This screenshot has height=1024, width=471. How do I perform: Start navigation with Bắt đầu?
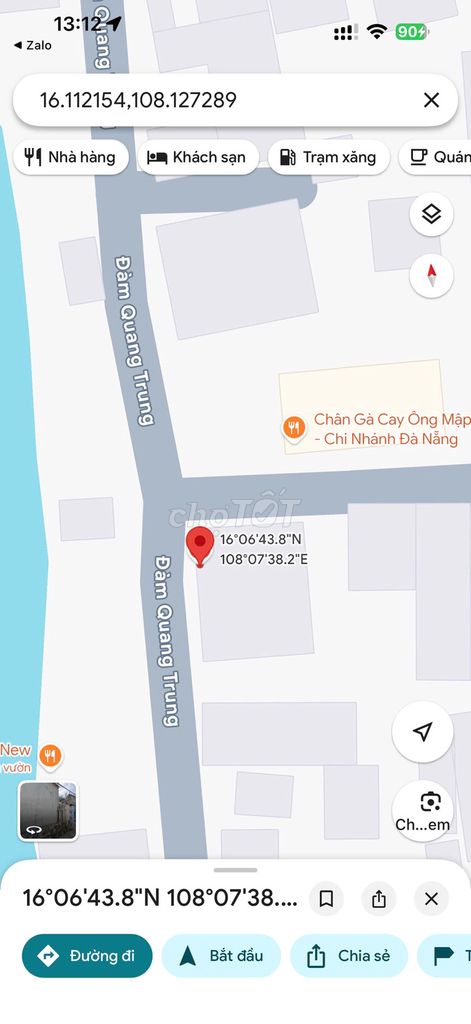click(x=221, y=956)
